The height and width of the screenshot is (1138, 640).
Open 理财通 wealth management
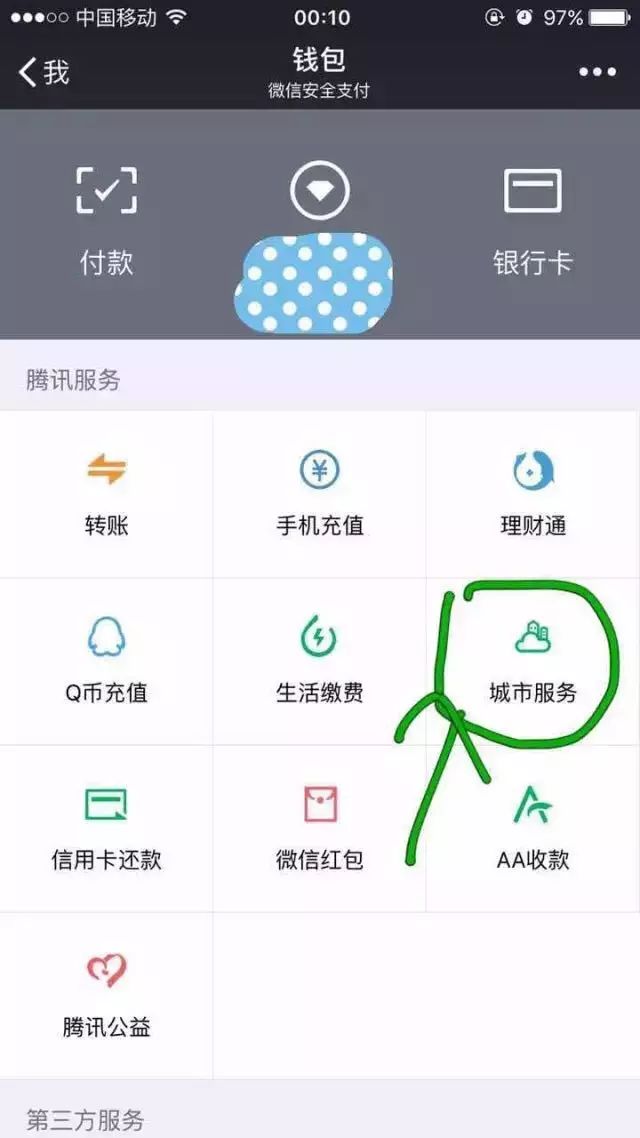tap(533, 494)
